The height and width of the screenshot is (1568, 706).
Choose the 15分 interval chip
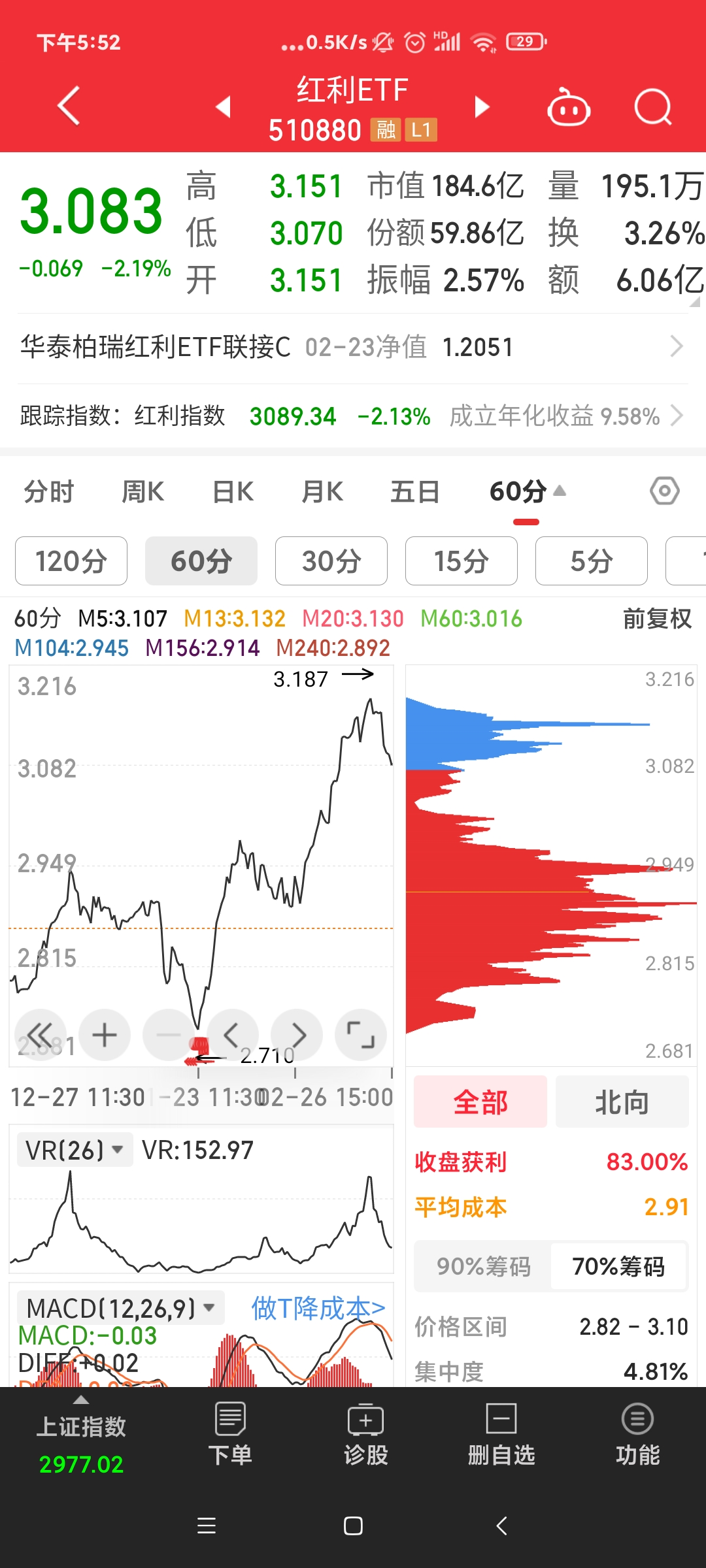[462, 561]
